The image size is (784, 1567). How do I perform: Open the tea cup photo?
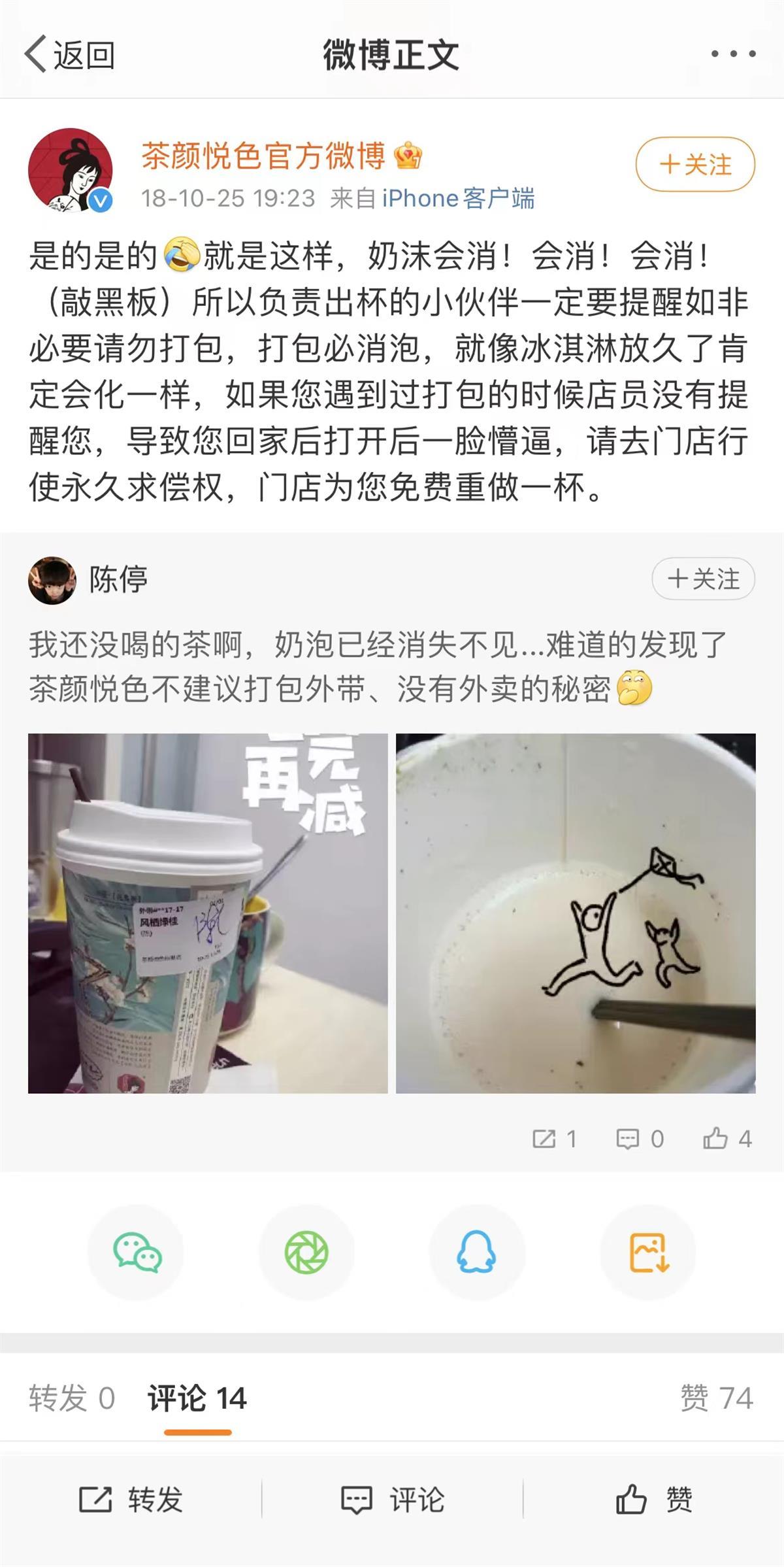click(208, 913)
